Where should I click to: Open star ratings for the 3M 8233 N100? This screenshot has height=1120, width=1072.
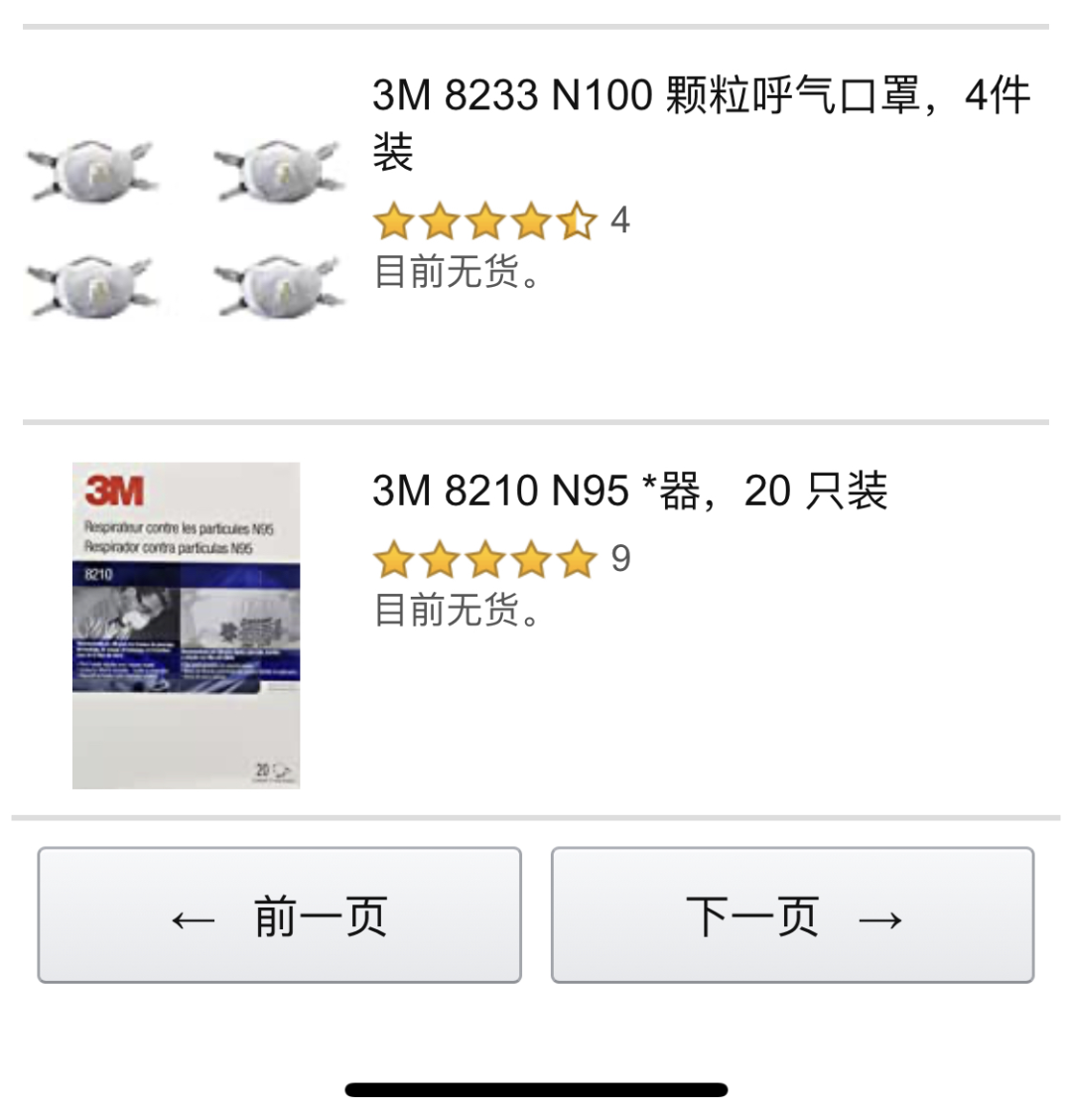(x=485, y=221)
